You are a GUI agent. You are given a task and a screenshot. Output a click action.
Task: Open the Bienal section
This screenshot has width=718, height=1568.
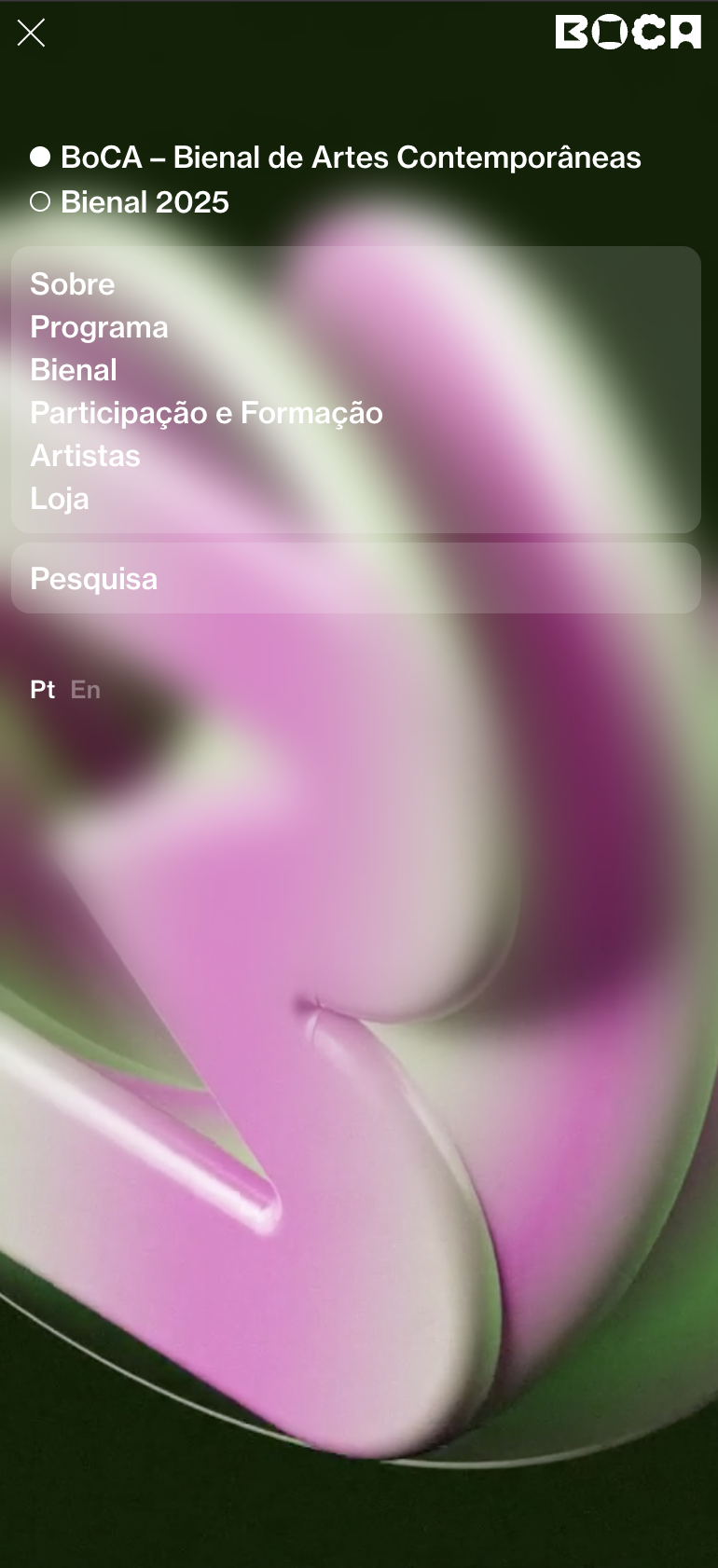(74, 370)
